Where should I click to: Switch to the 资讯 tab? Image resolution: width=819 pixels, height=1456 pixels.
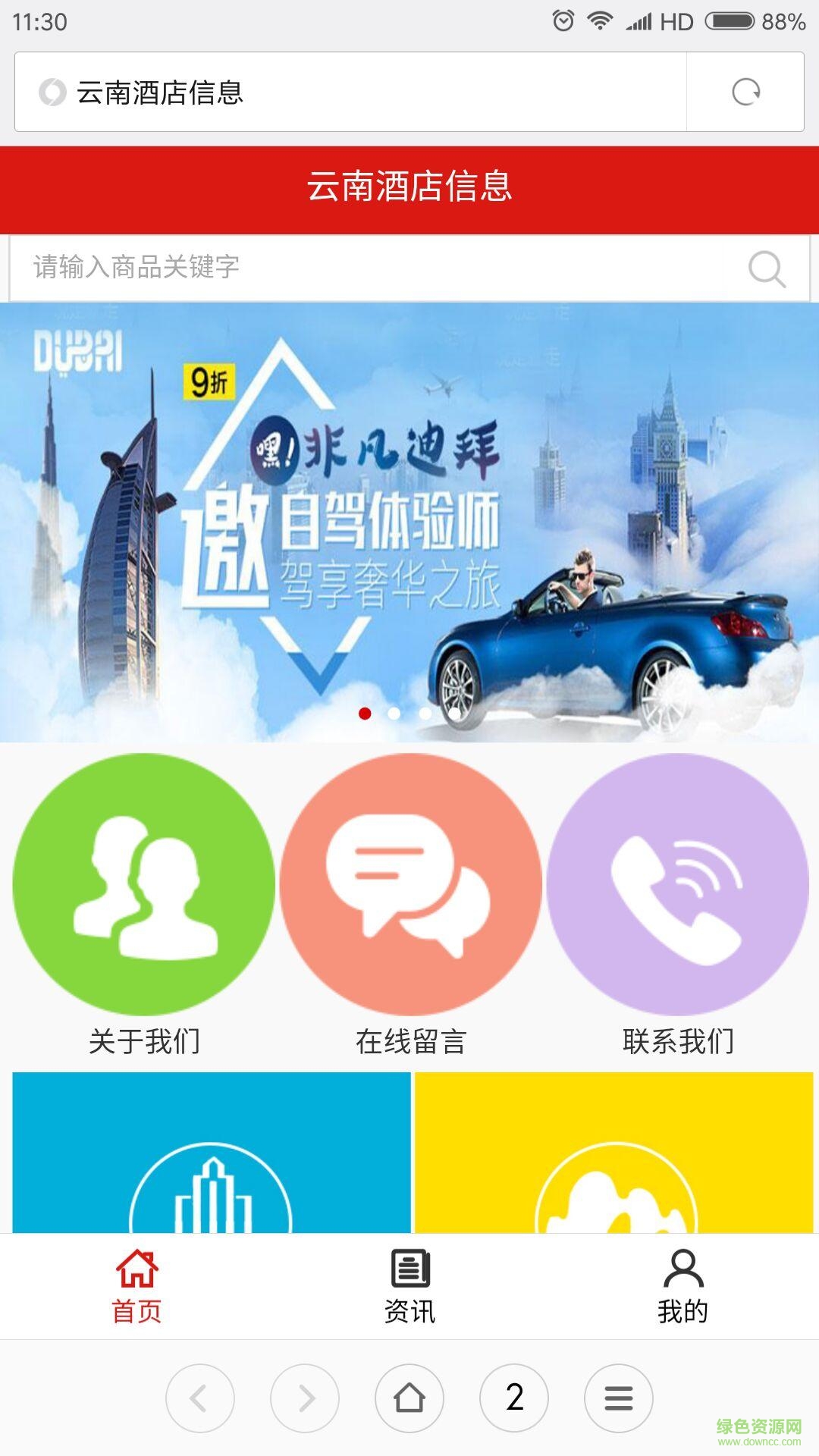(x=409, y=1282)
